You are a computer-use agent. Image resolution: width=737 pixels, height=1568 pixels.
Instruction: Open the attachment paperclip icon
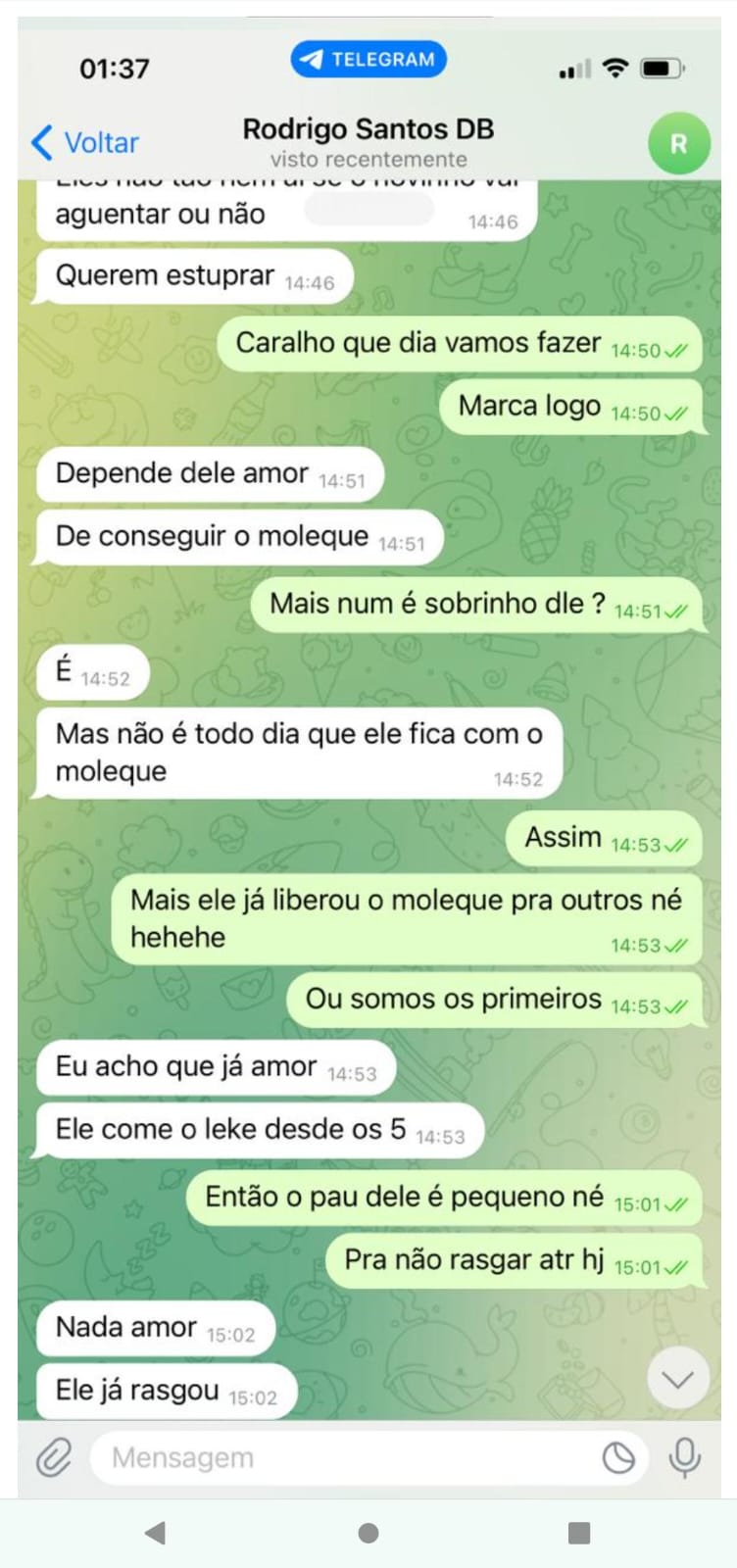click(54, 1457)
